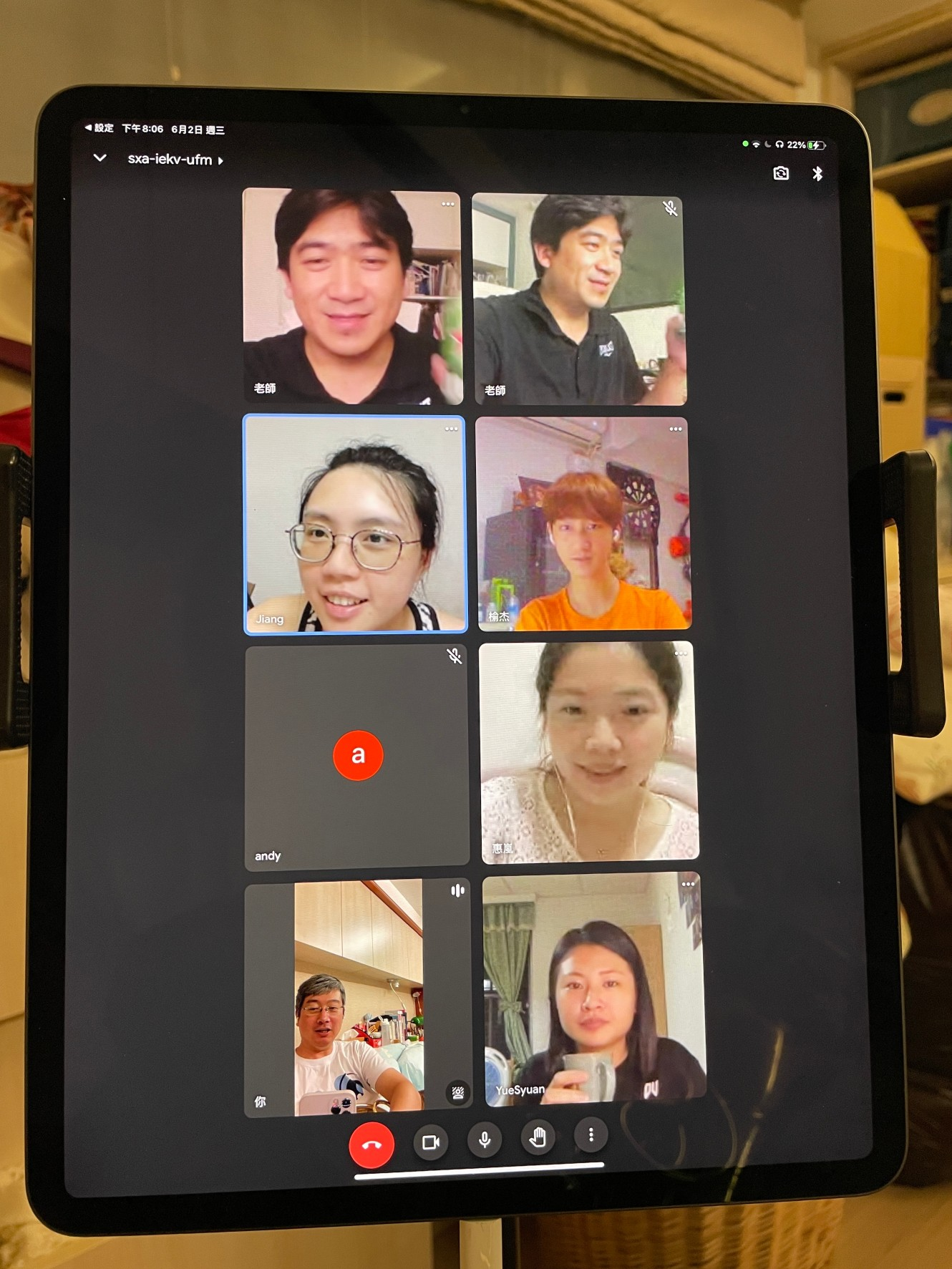Turn off the camera
Screen dimensions: 952x1269
coord(431,1142)
